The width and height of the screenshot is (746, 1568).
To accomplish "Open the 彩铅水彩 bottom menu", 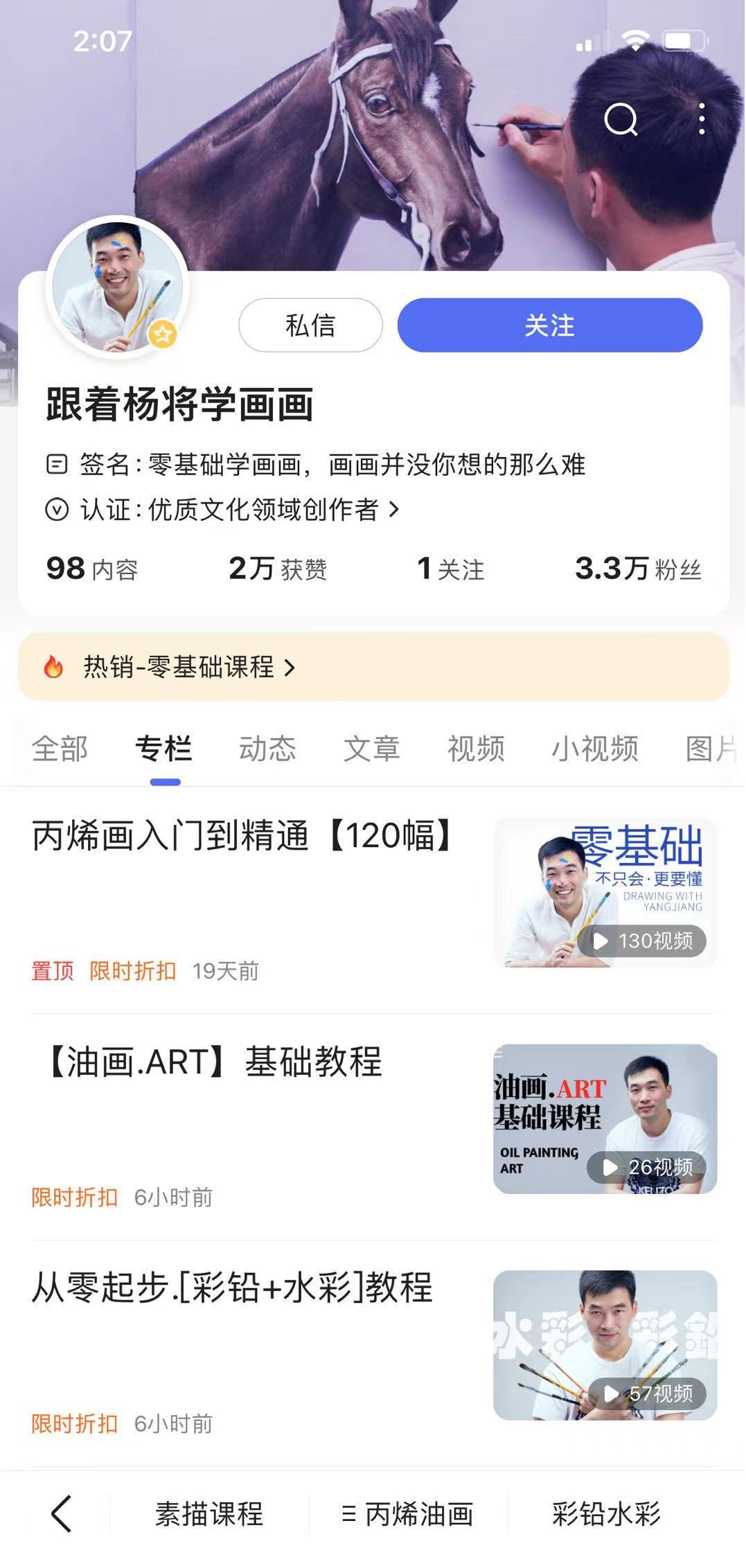I will [606, 1514].
